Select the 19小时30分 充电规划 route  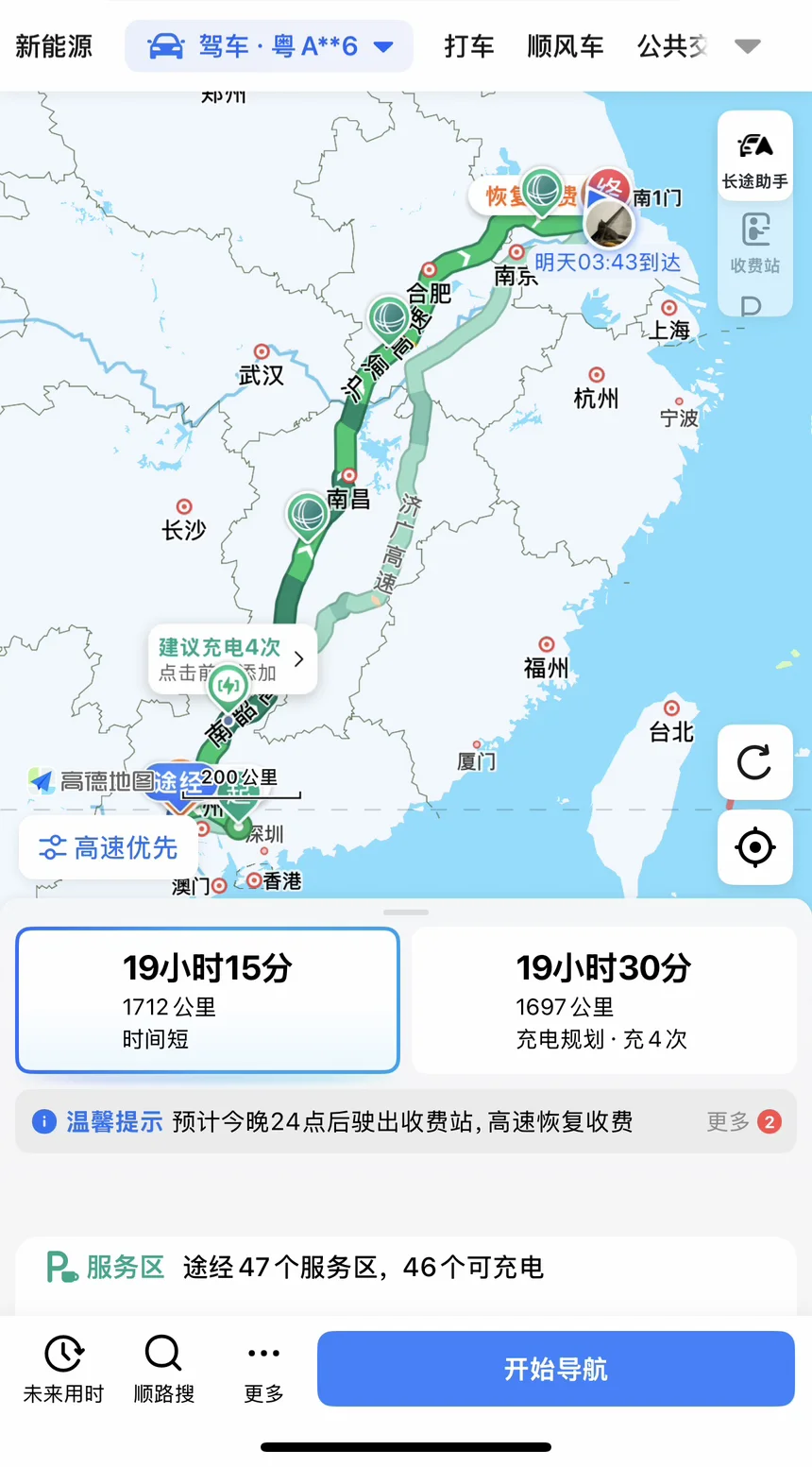click(604, 1000)
